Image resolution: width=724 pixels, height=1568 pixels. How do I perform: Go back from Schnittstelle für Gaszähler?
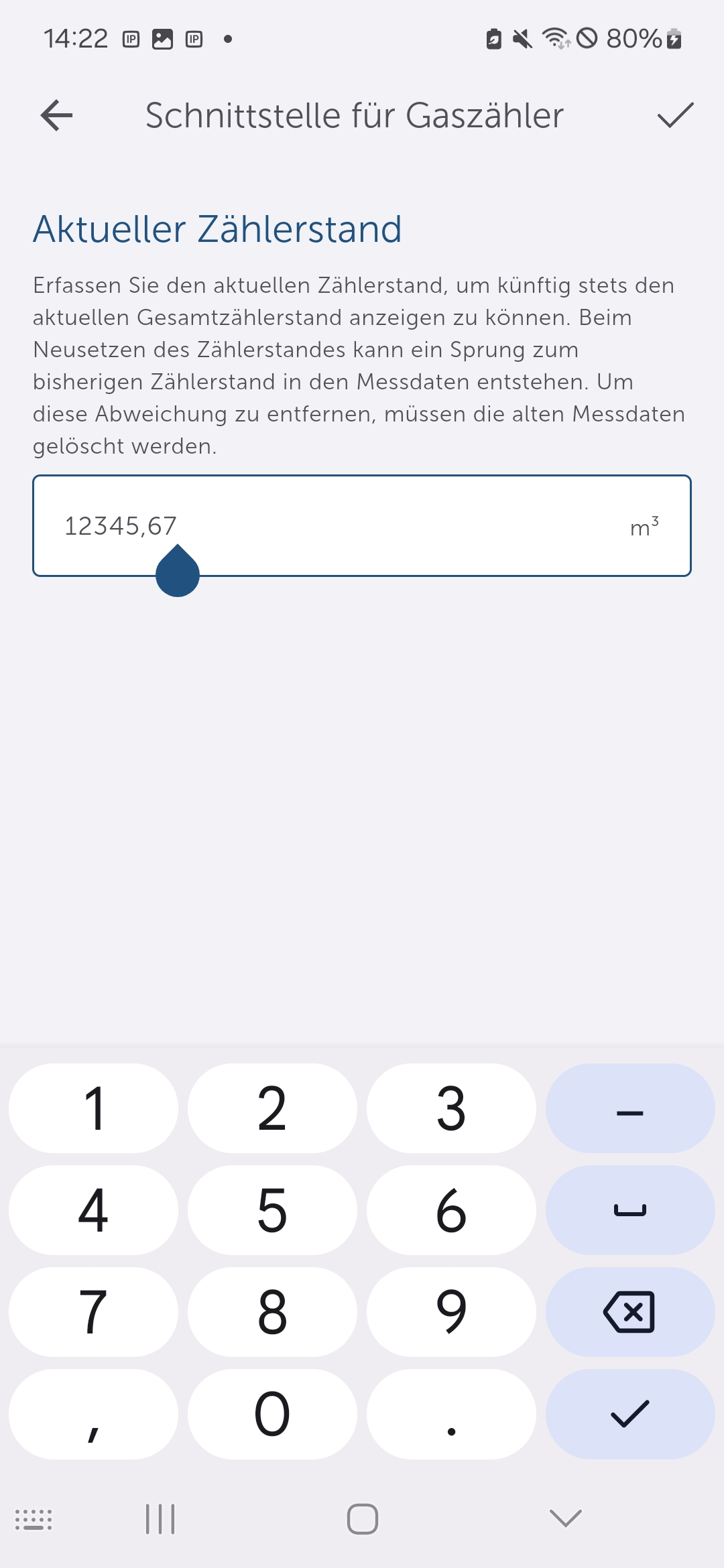tap(57, 115)
